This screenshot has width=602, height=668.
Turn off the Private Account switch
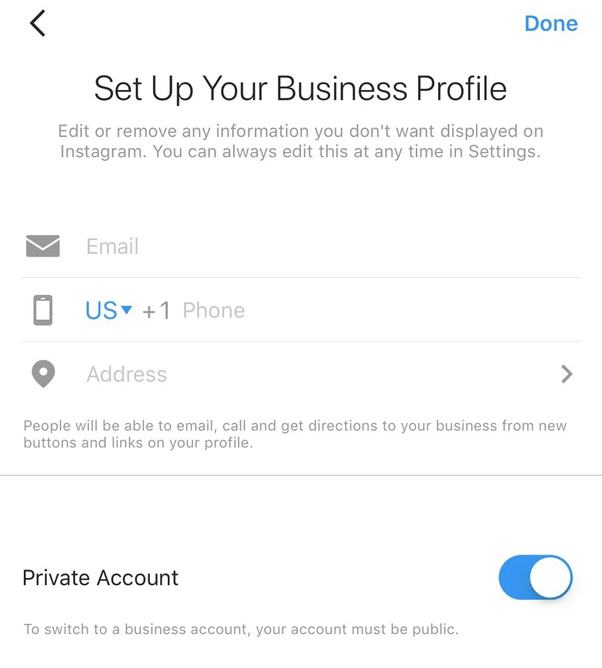click(535, 578)
